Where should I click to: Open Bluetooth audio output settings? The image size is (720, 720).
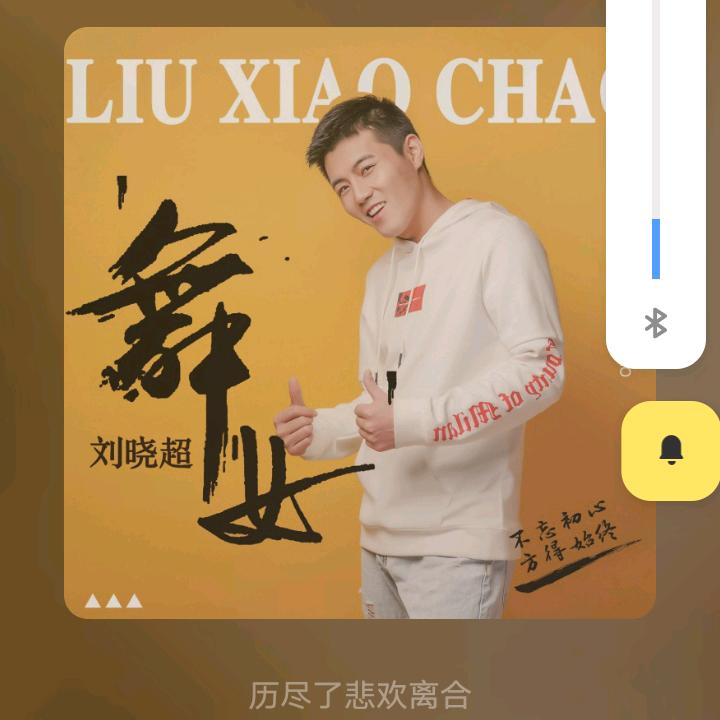click(x=656, y=323)
